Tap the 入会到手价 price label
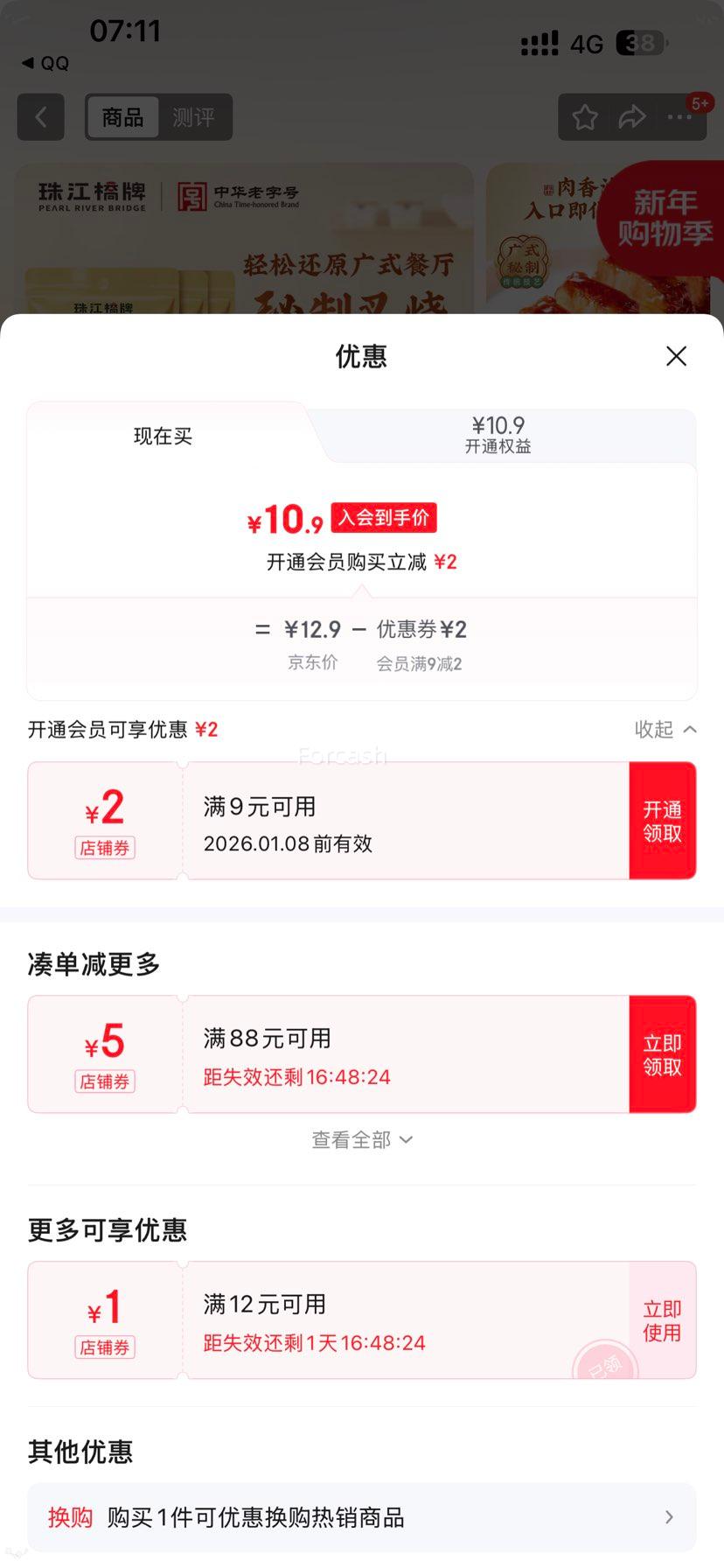Image resolution: width=724 pixels, height=1568 pixels. coord(382,518)
